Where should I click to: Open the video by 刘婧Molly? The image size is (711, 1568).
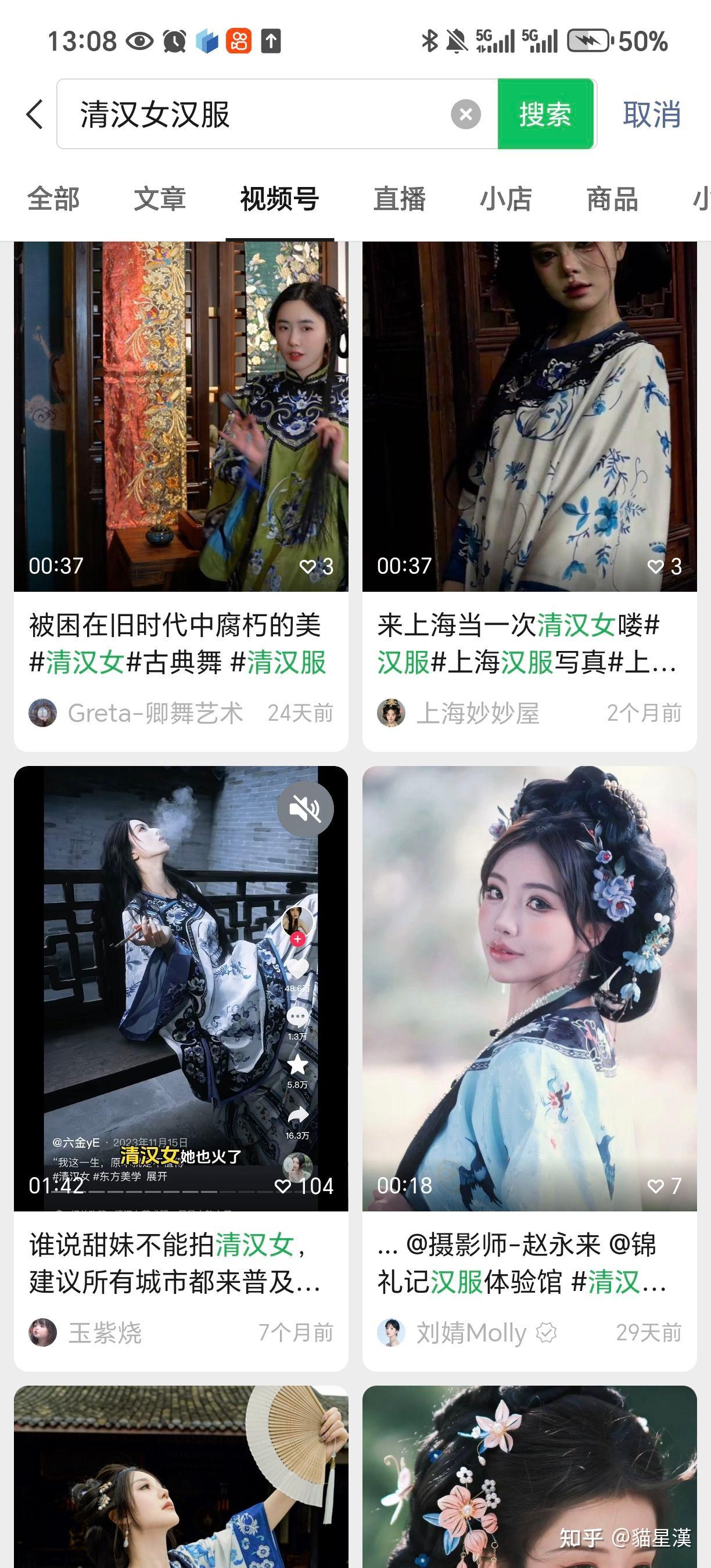coord(529,989)
